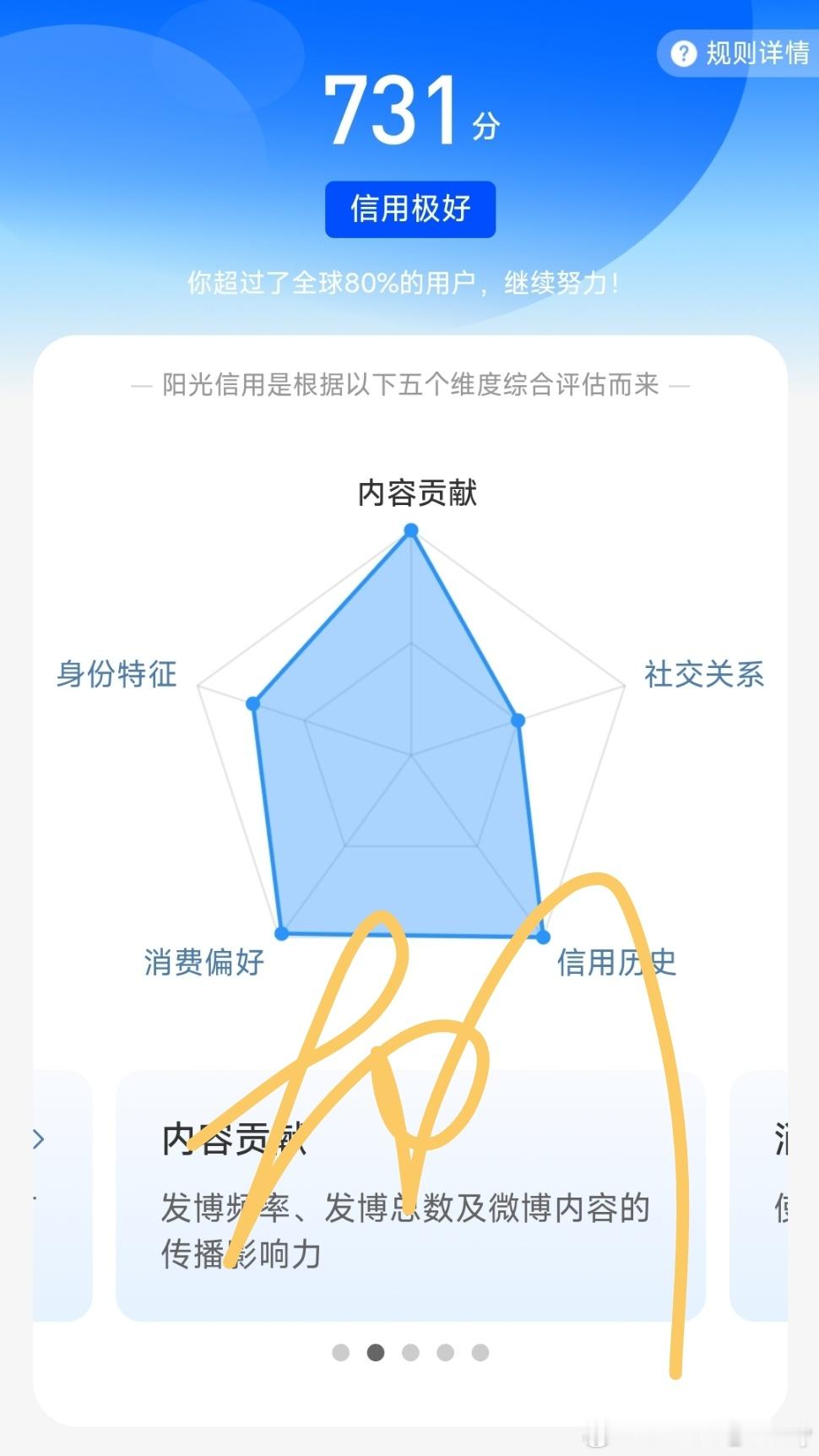Click the 信用历史 vertex point on radar chart
The image size is (819, 1456).
click(x=543, y=933)
